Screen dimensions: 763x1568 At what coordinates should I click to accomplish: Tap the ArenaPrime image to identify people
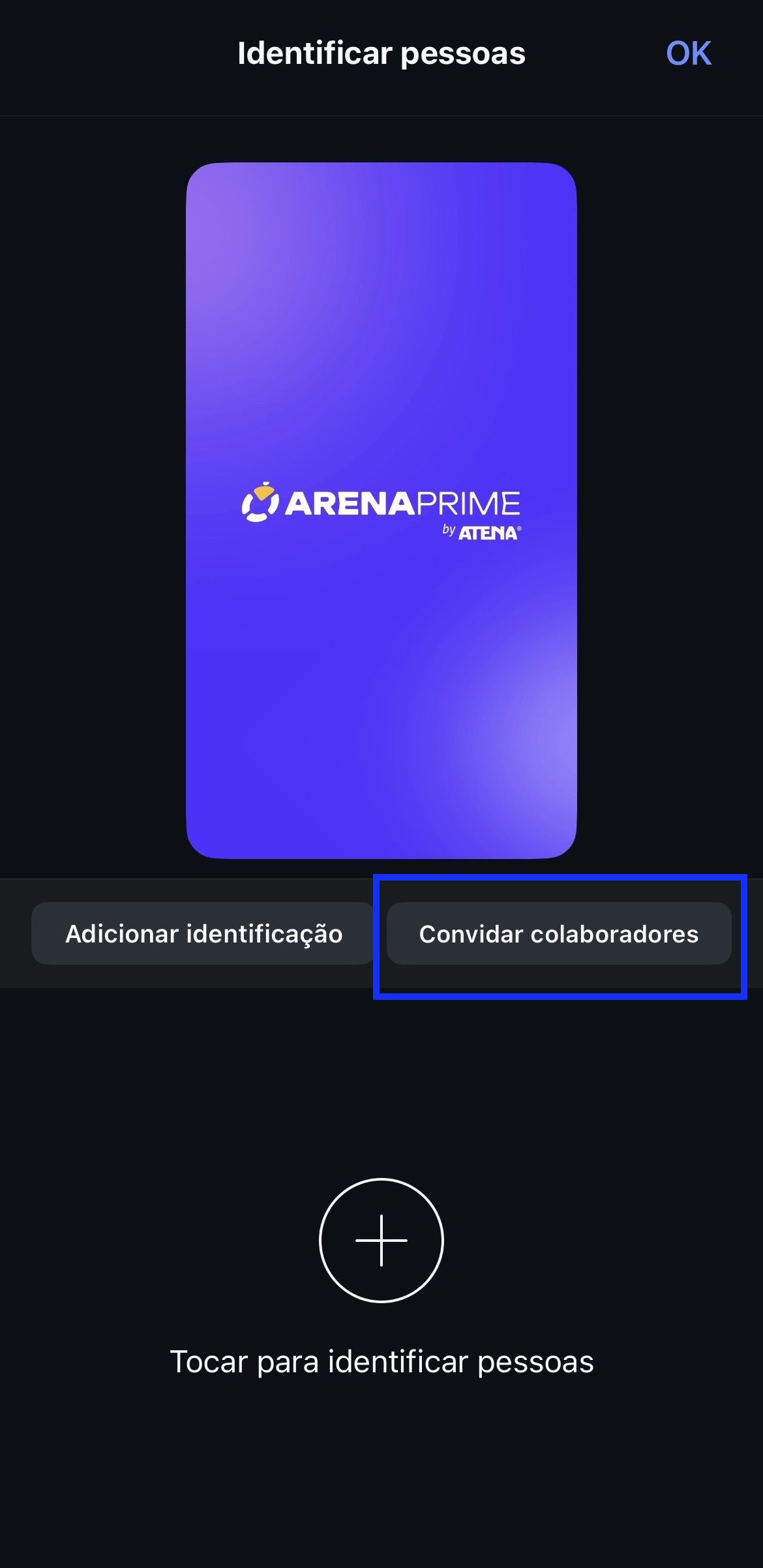381,510
